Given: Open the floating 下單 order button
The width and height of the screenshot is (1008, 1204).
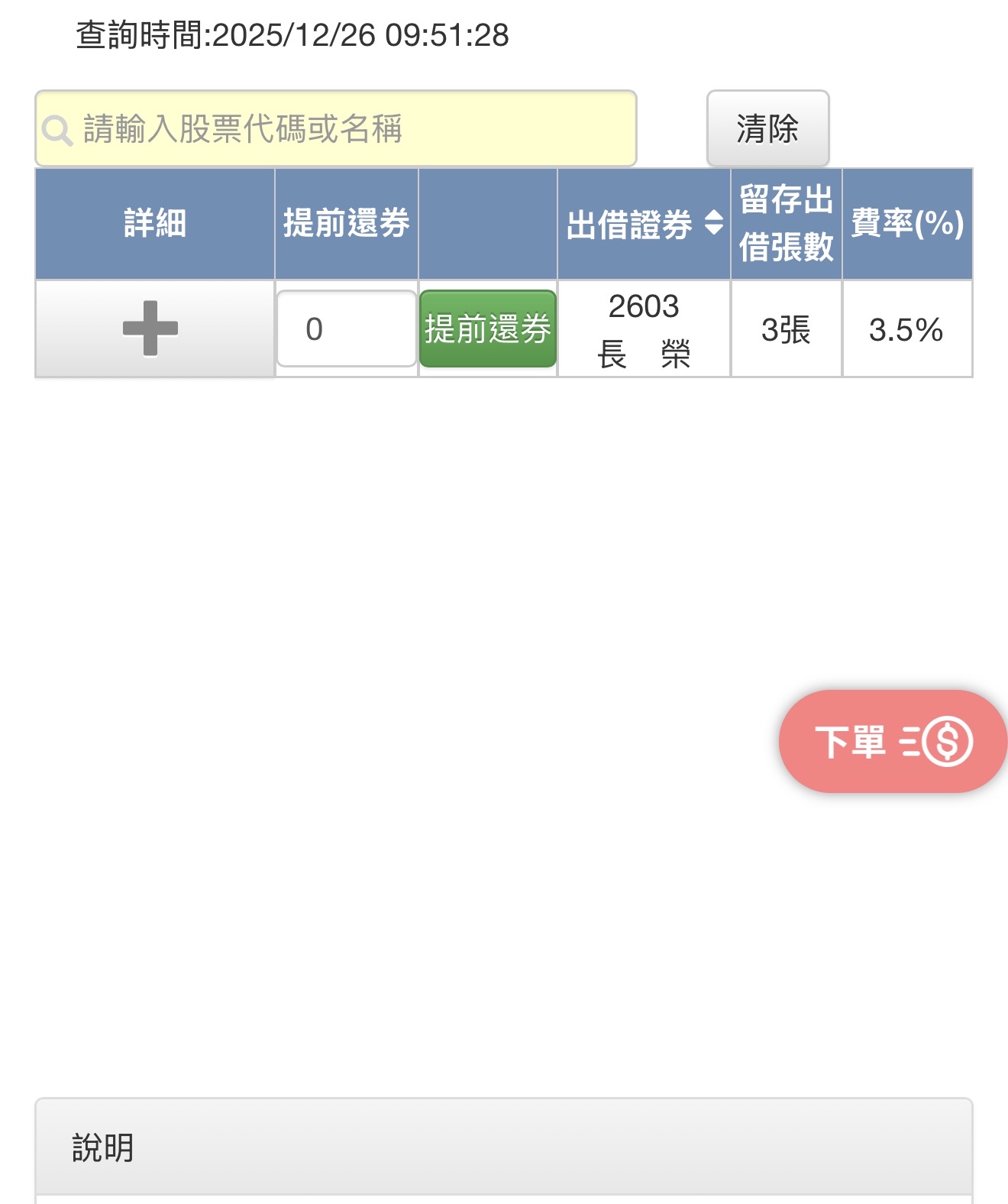Looking at the screenshot, I should [x=893, y=741].
